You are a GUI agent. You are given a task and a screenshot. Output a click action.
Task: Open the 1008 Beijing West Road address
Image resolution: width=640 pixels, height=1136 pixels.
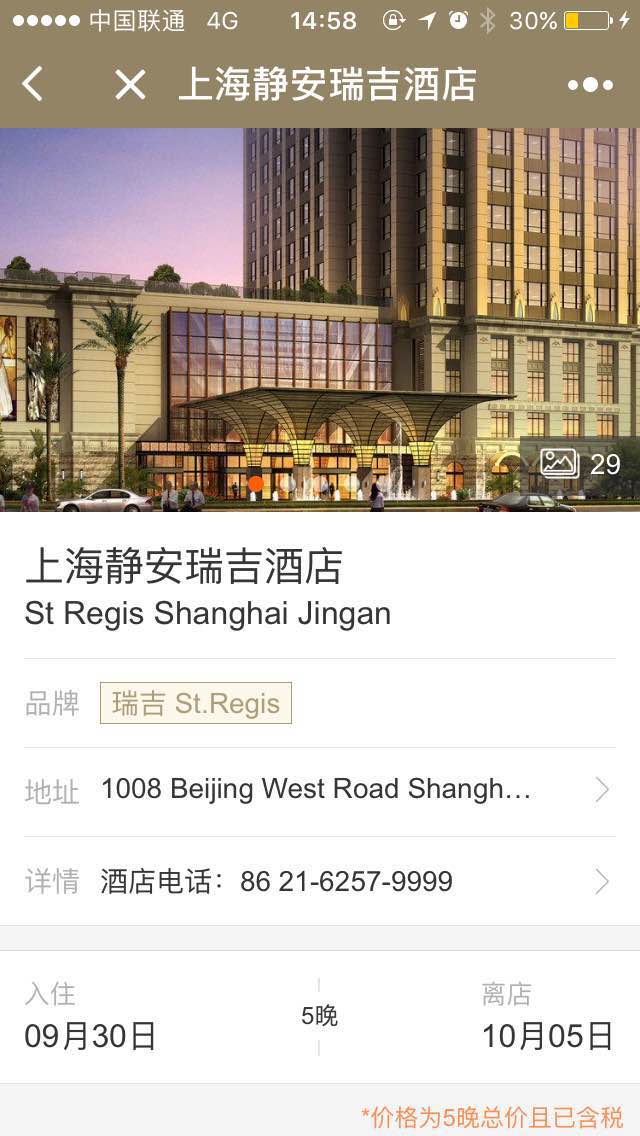click(320, 790)
